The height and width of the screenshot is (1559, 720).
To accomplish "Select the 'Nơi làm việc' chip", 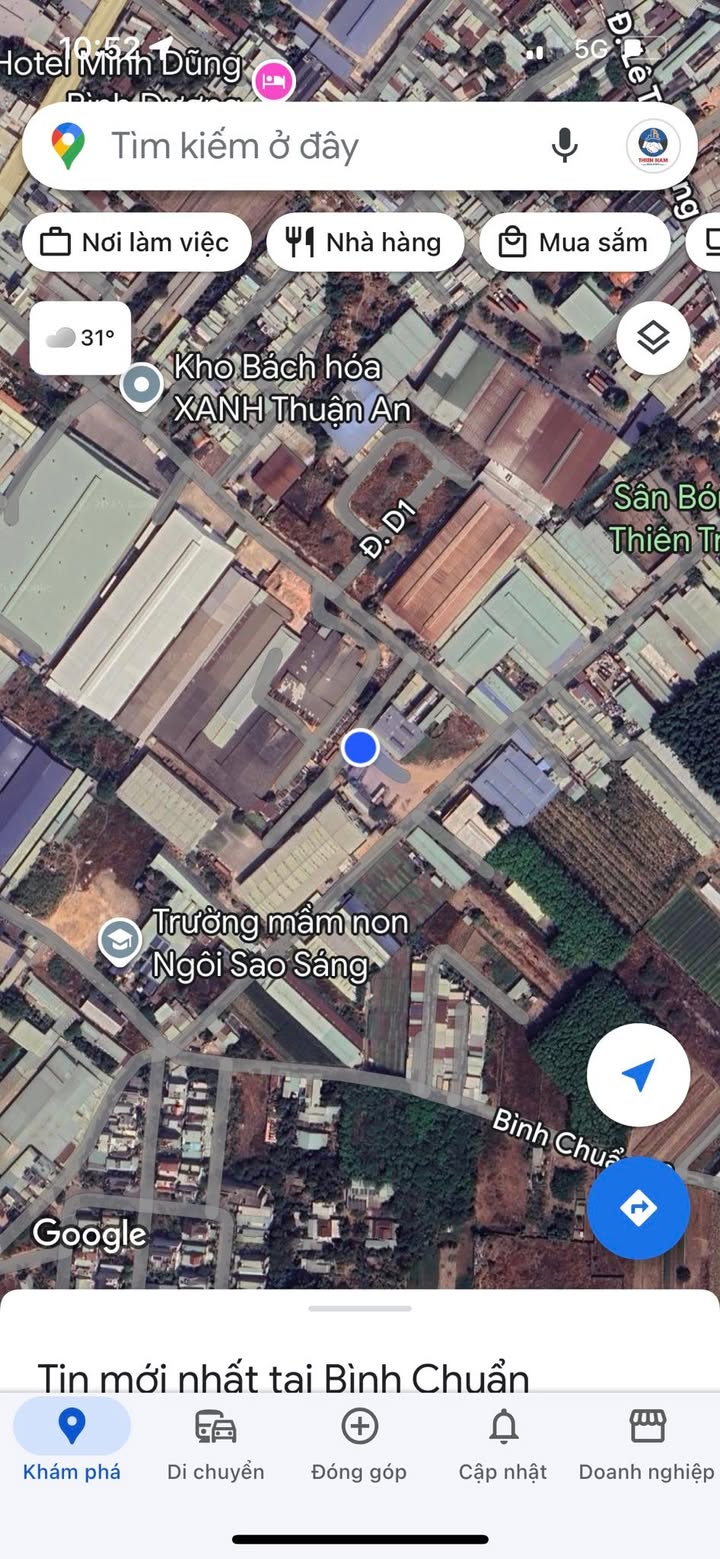I will click(136, 242).
